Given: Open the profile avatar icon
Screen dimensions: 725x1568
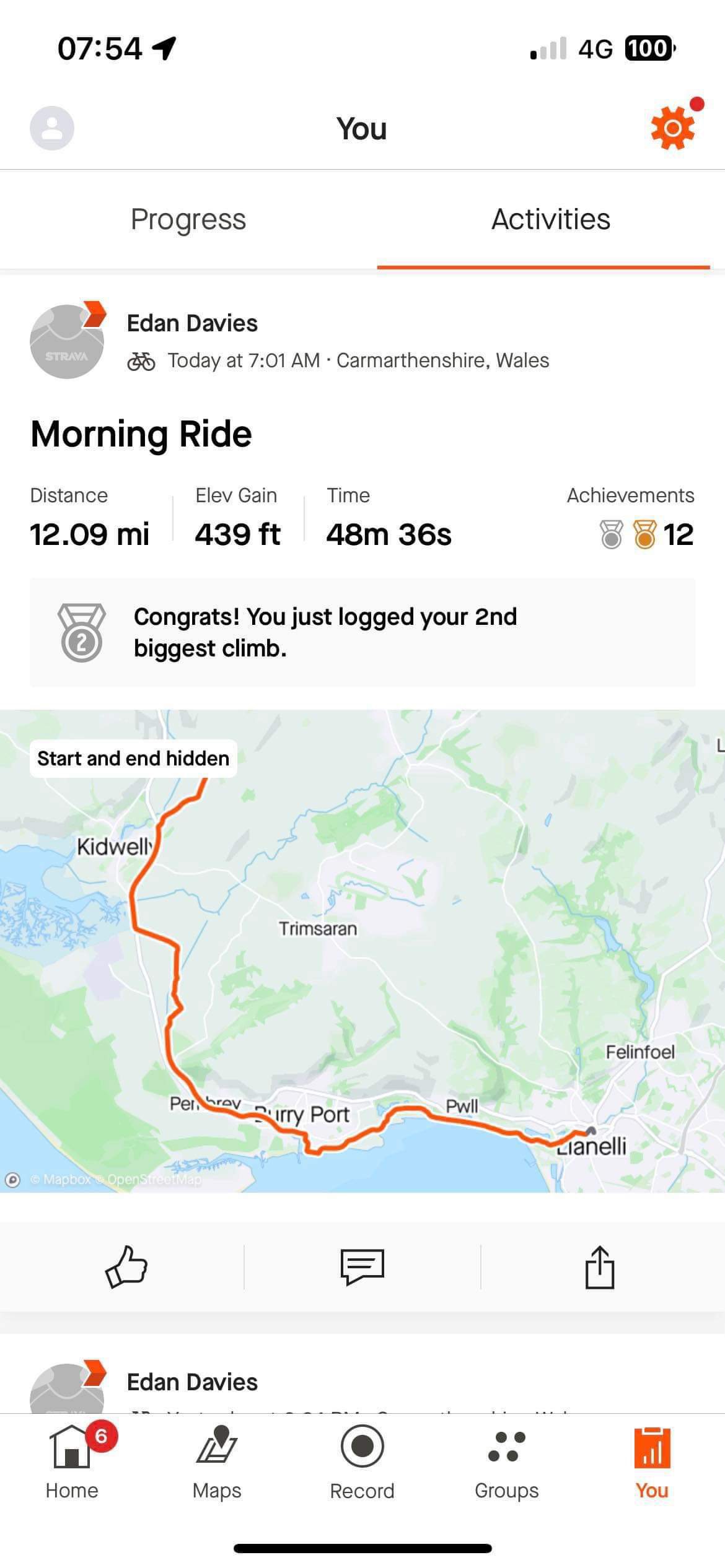Looking at the screenshot, I should 52,128.
